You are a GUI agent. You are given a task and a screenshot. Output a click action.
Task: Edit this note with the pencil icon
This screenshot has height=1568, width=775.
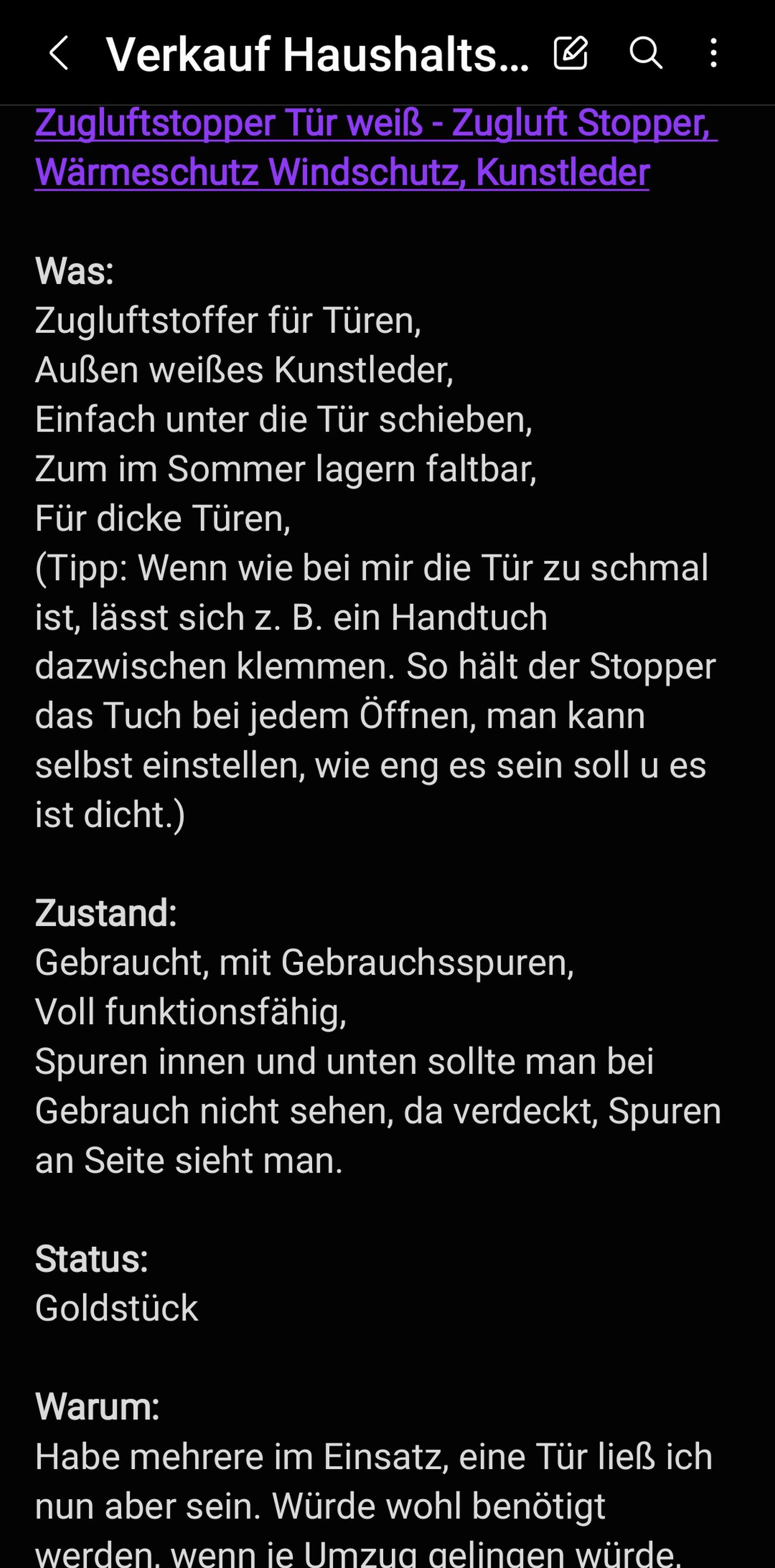571,53
